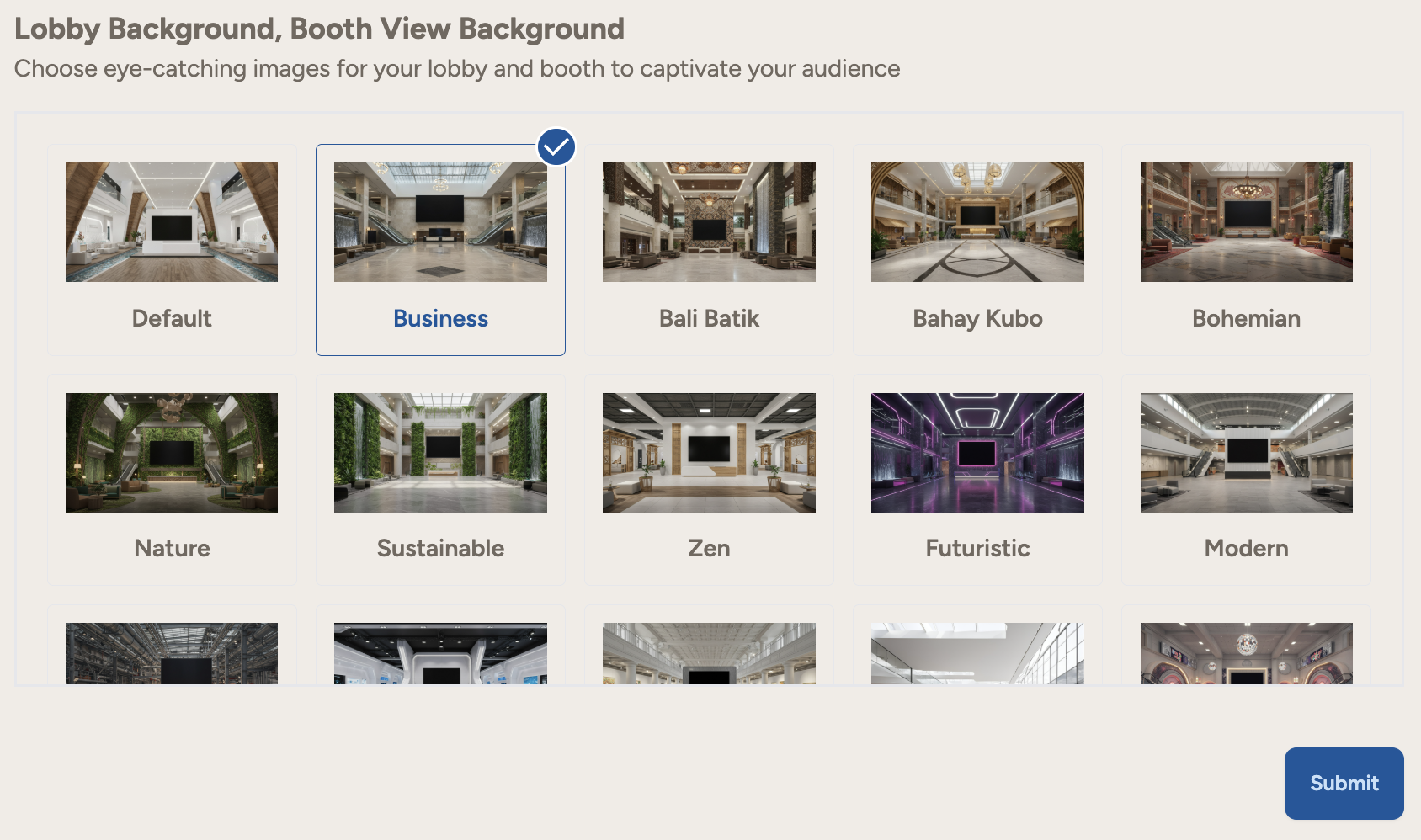Select the Nature background tile
Image resolution: width=1421 pixels, height=840 pixels.
coord(172,479)
